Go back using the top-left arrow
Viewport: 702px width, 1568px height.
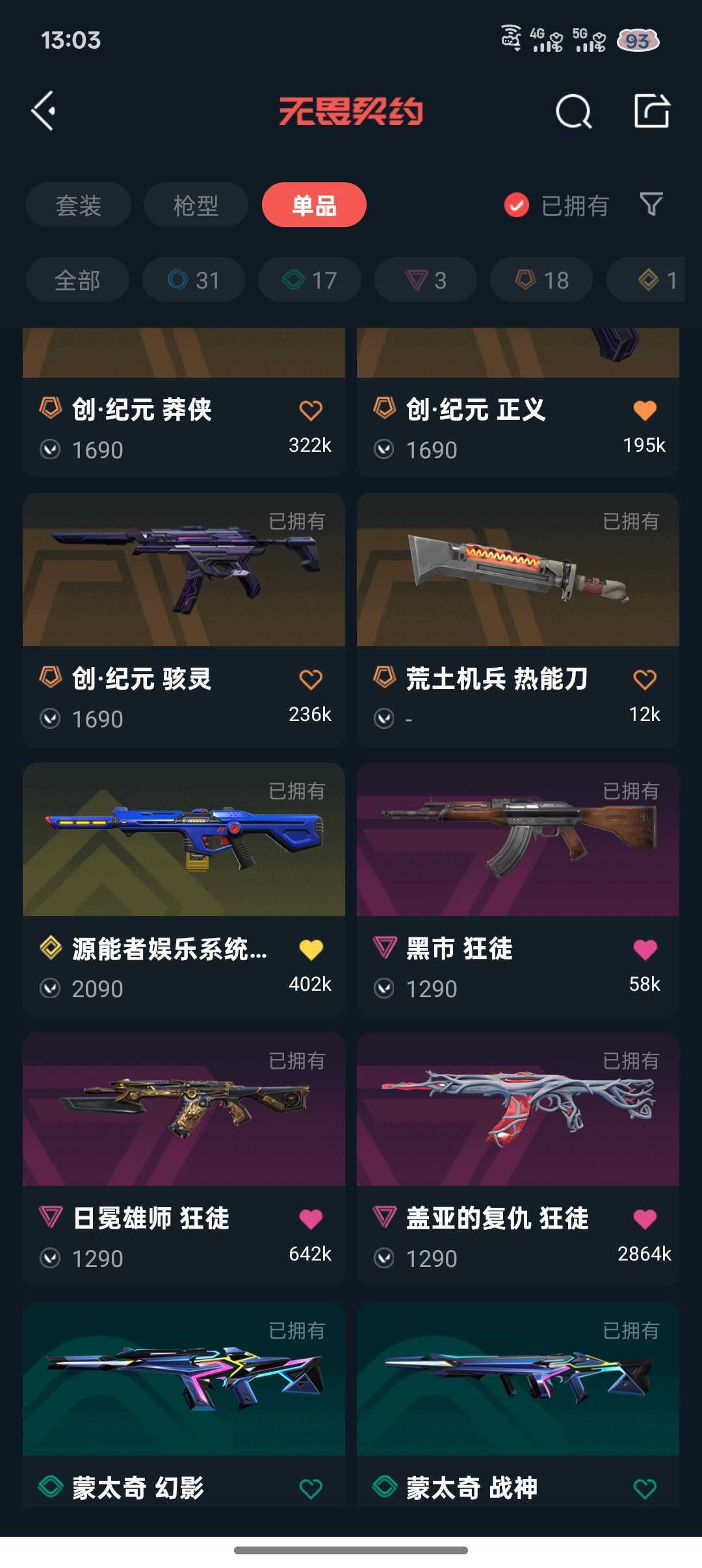[44, 111]
